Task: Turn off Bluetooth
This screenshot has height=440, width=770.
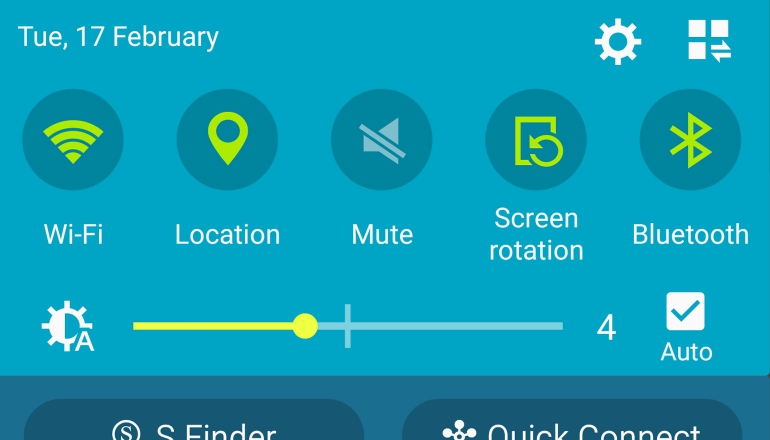Action: pos(690,140)
